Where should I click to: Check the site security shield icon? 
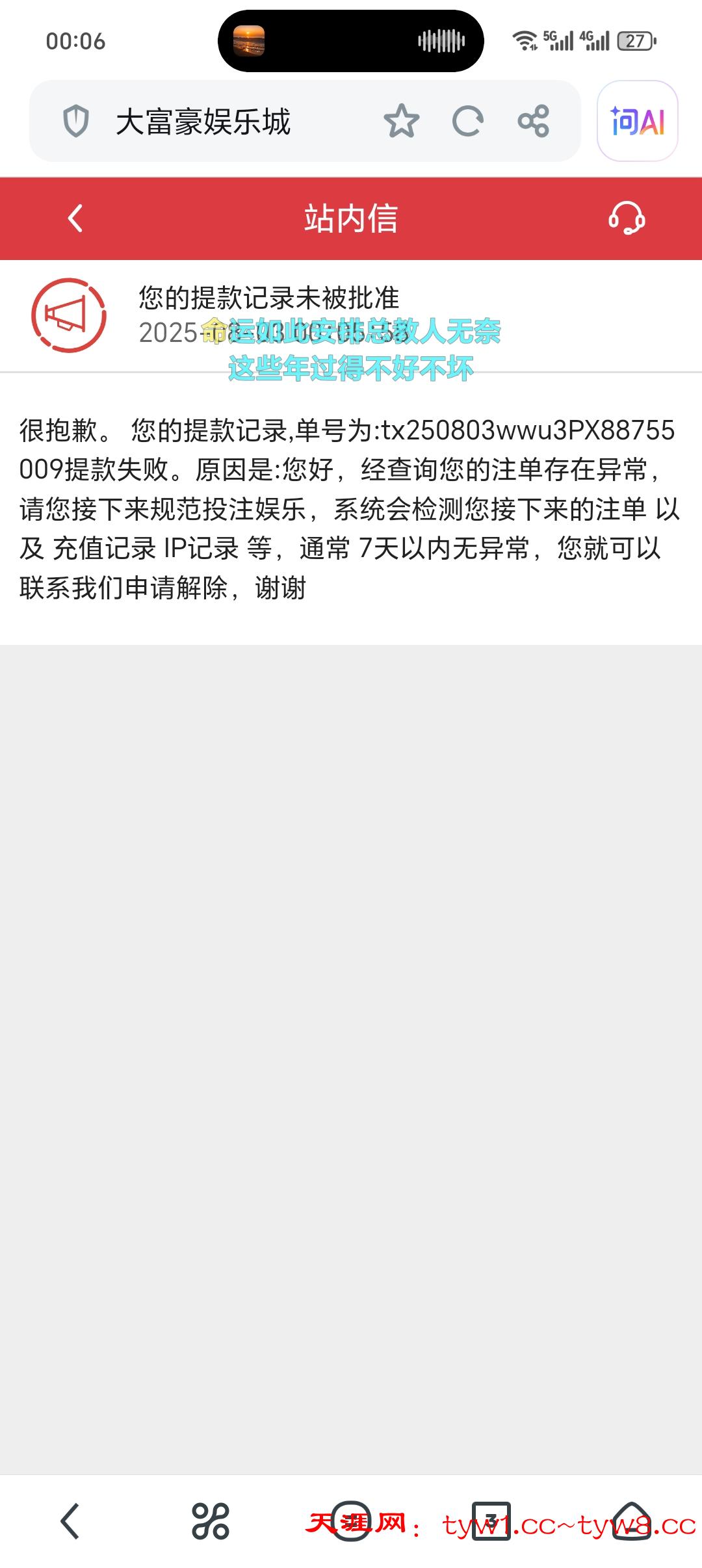pyautogui.click(x=75, y=122)
